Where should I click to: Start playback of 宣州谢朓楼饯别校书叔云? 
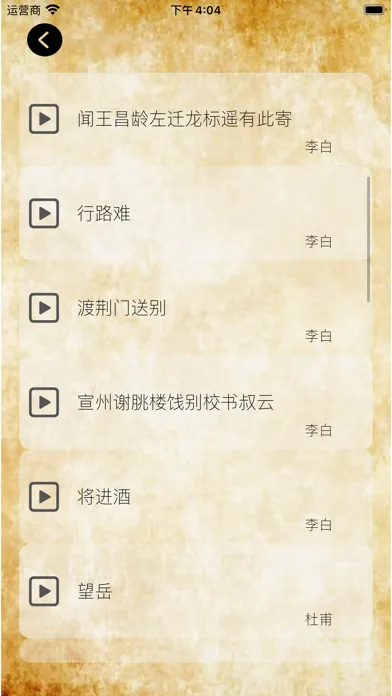point(44,403)
